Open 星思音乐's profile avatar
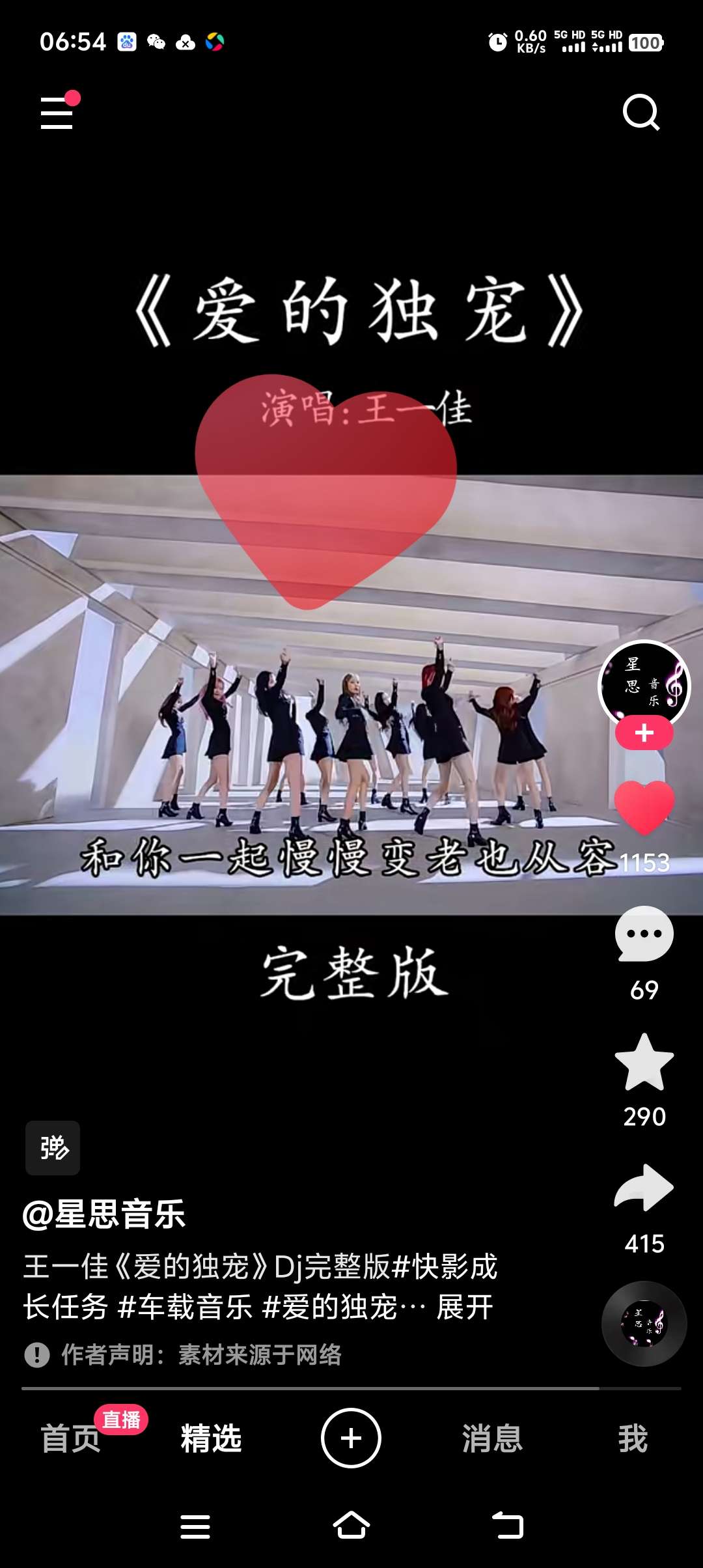The width and height of the screenshot is (703, 1568). coord(644,683)
